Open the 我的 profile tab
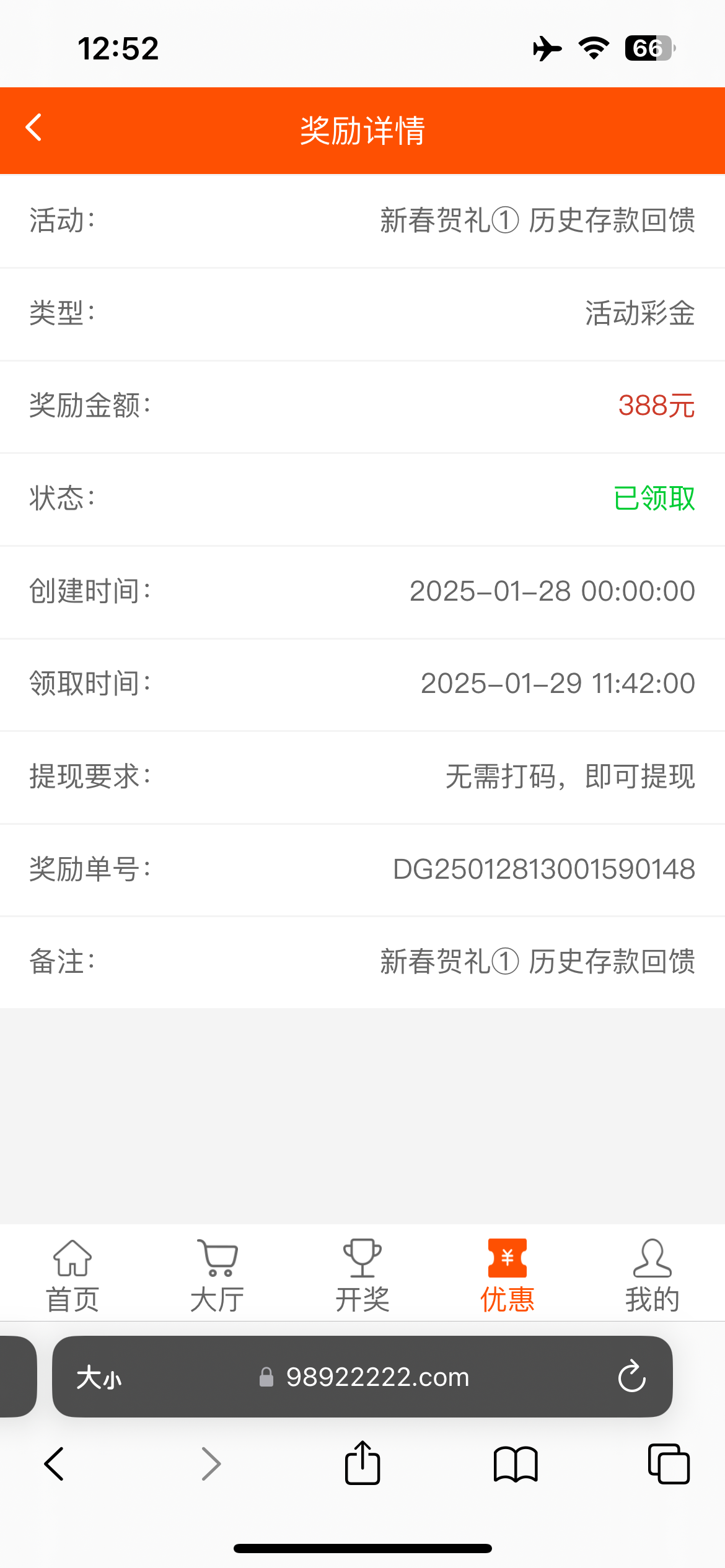This screenshot has height=1568, width=725. [652, 1276]
